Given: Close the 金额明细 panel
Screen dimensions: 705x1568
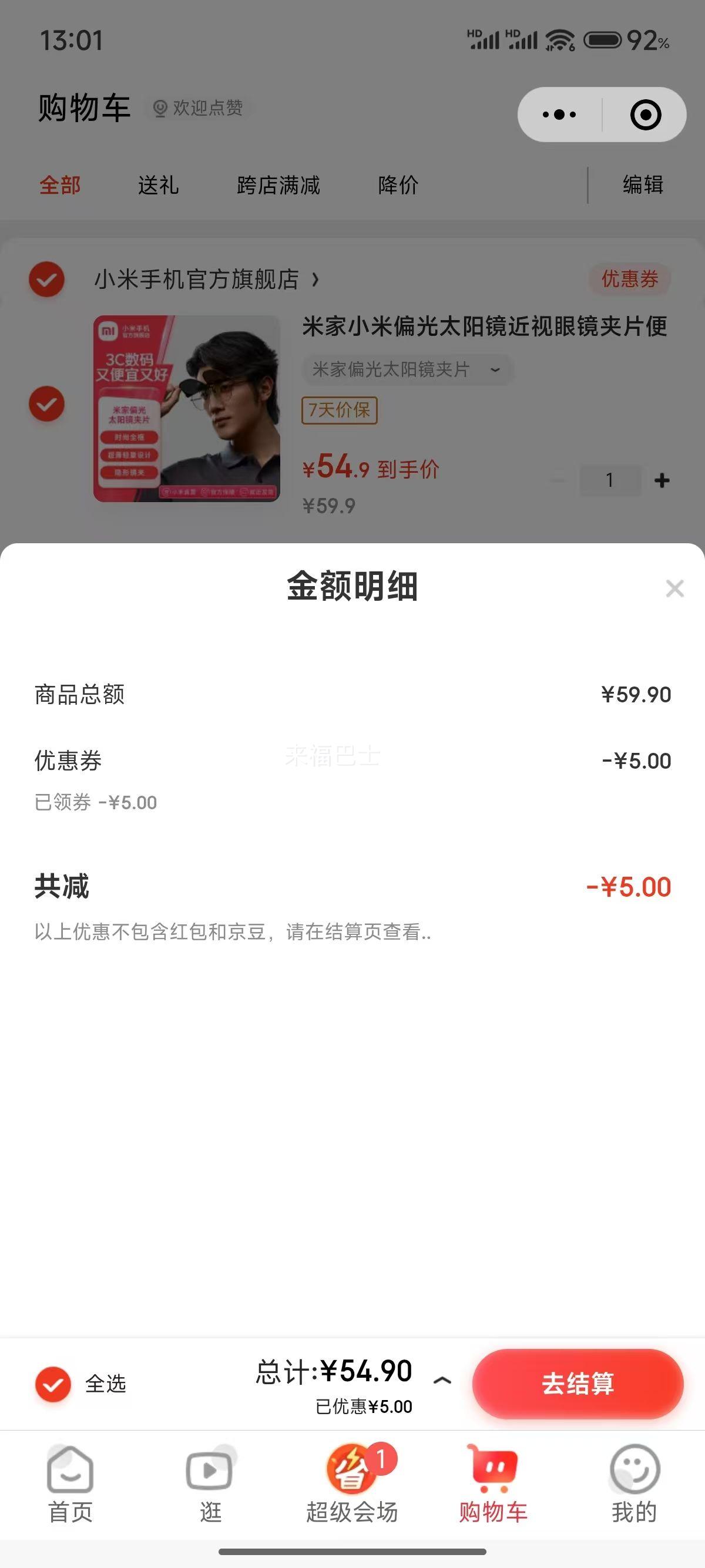Looking at the screenshot, I should pyautogui.click(x=674, y=588).
